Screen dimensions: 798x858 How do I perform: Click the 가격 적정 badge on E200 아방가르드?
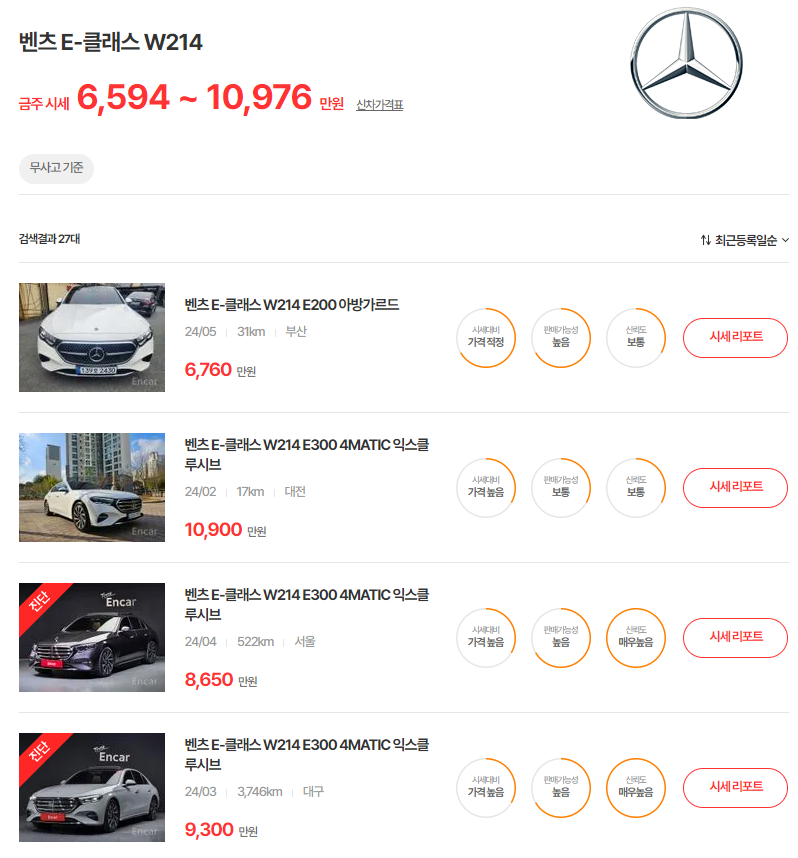486,338
